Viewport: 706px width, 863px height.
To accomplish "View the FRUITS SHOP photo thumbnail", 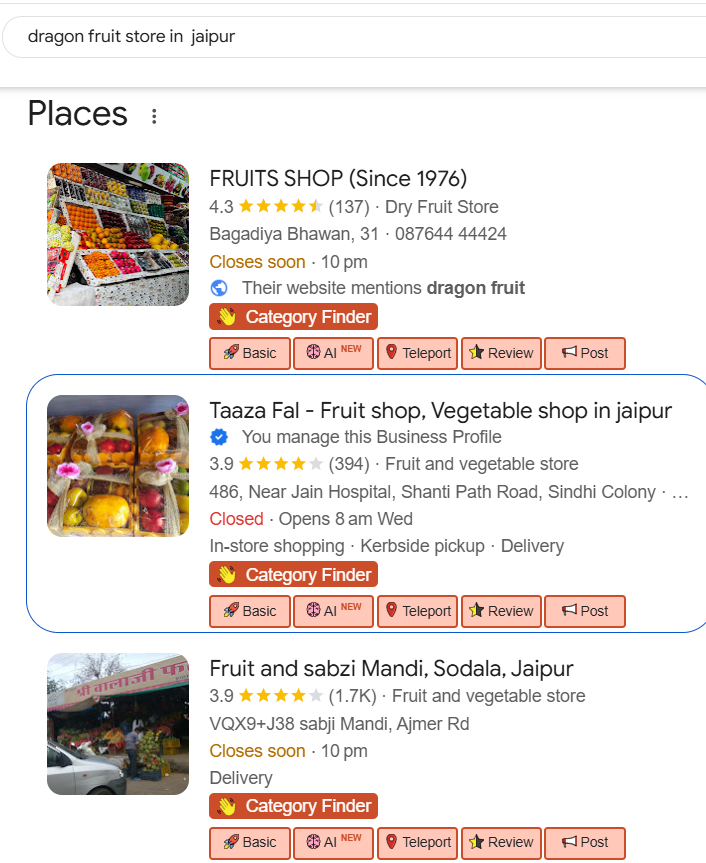I will tap(118, 234).
